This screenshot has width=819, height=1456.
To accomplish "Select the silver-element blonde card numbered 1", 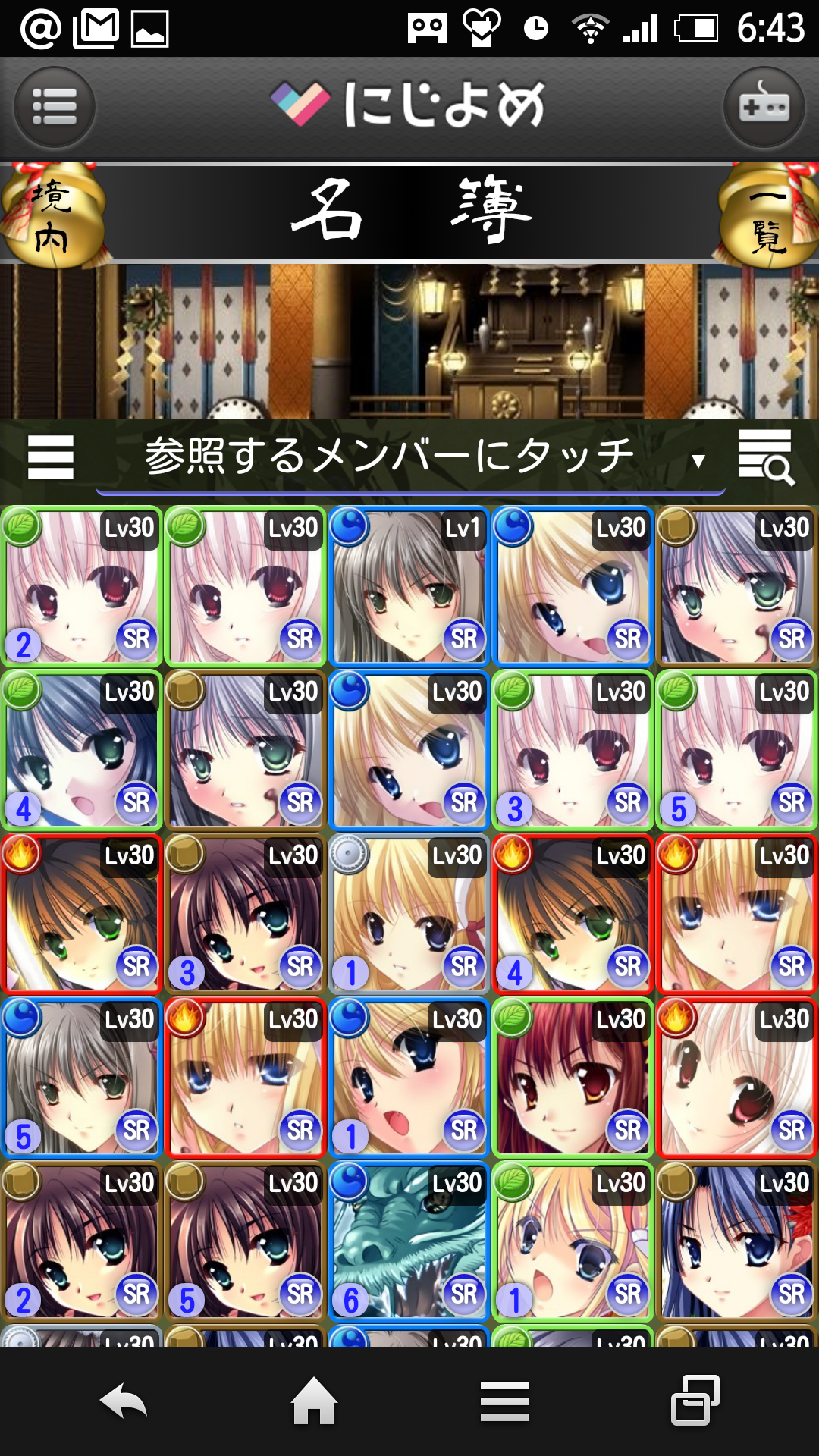I will click(x=409, y=914).
